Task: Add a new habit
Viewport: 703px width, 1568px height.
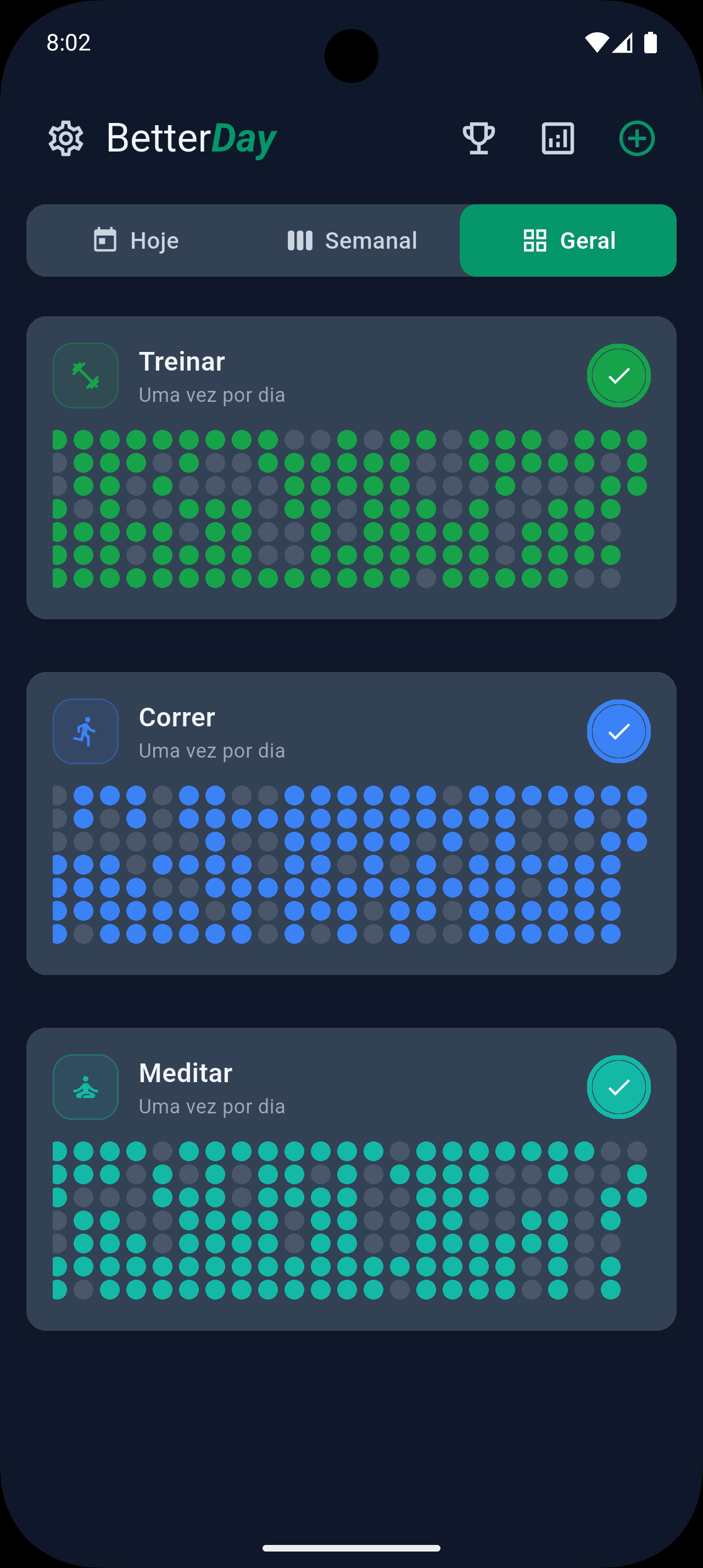Action: click(637, 139)
